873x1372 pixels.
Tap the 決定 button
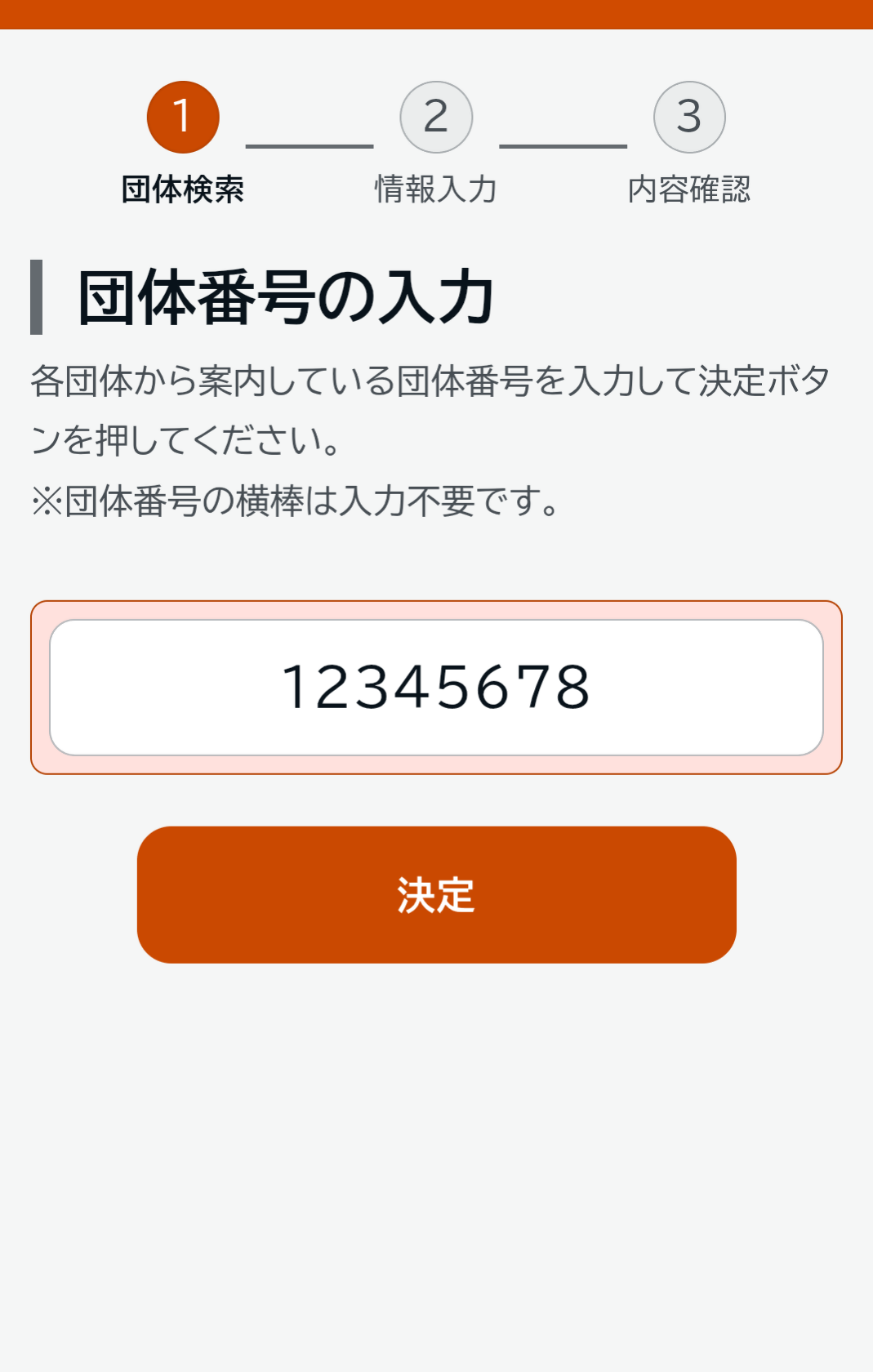[x=436, y=894]
